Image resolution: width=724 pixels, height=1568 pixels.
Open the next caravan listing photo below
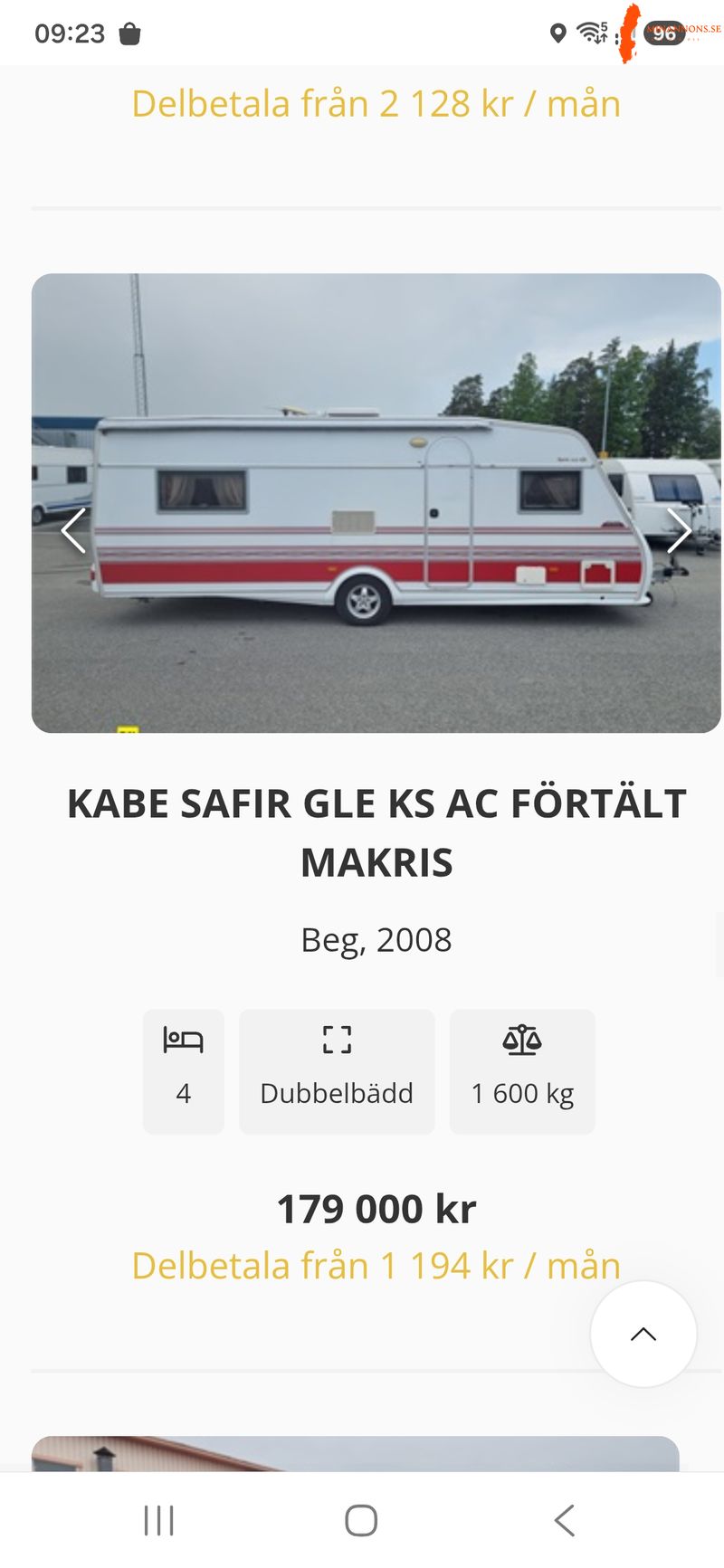coord(356,1453)
